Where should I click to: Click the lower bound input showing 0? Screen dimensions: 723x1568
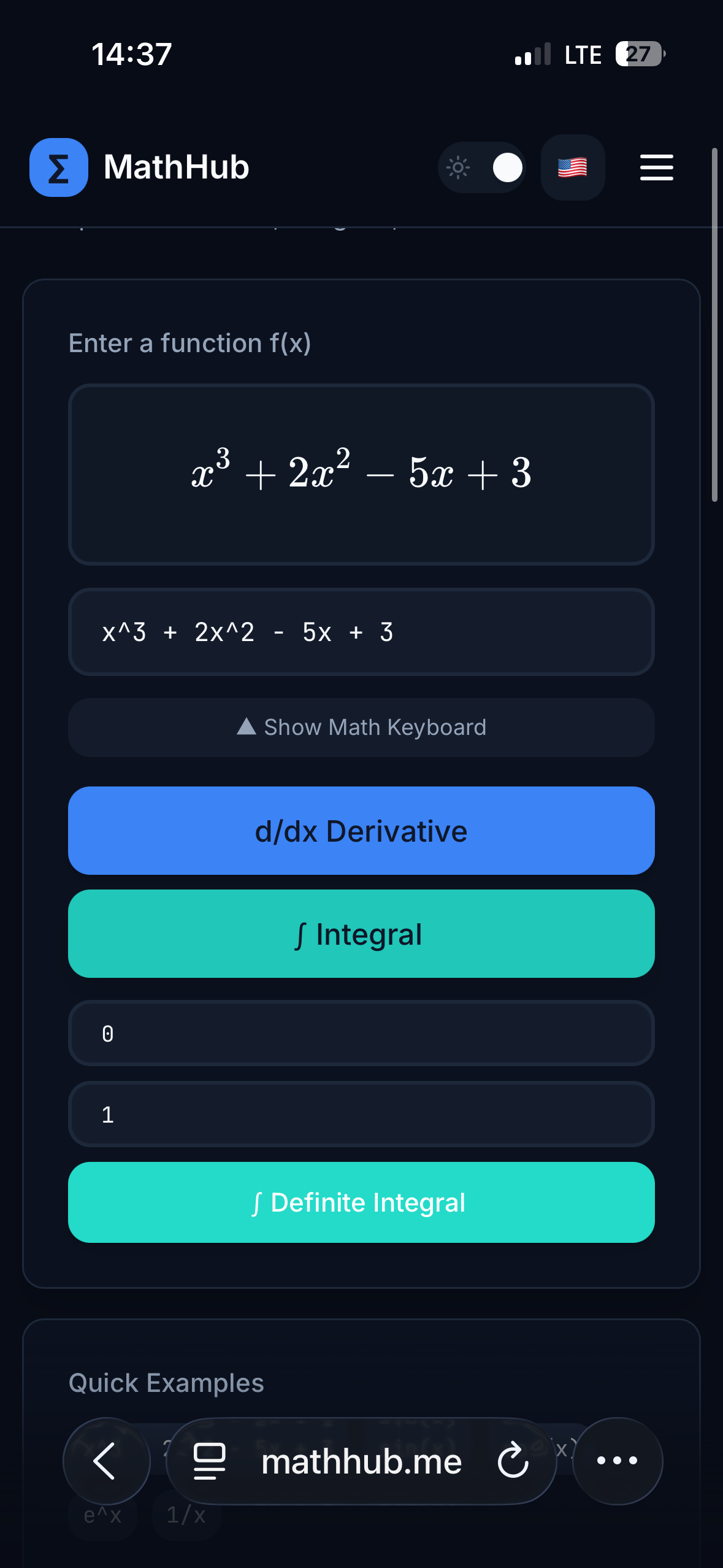point(362,1033)
